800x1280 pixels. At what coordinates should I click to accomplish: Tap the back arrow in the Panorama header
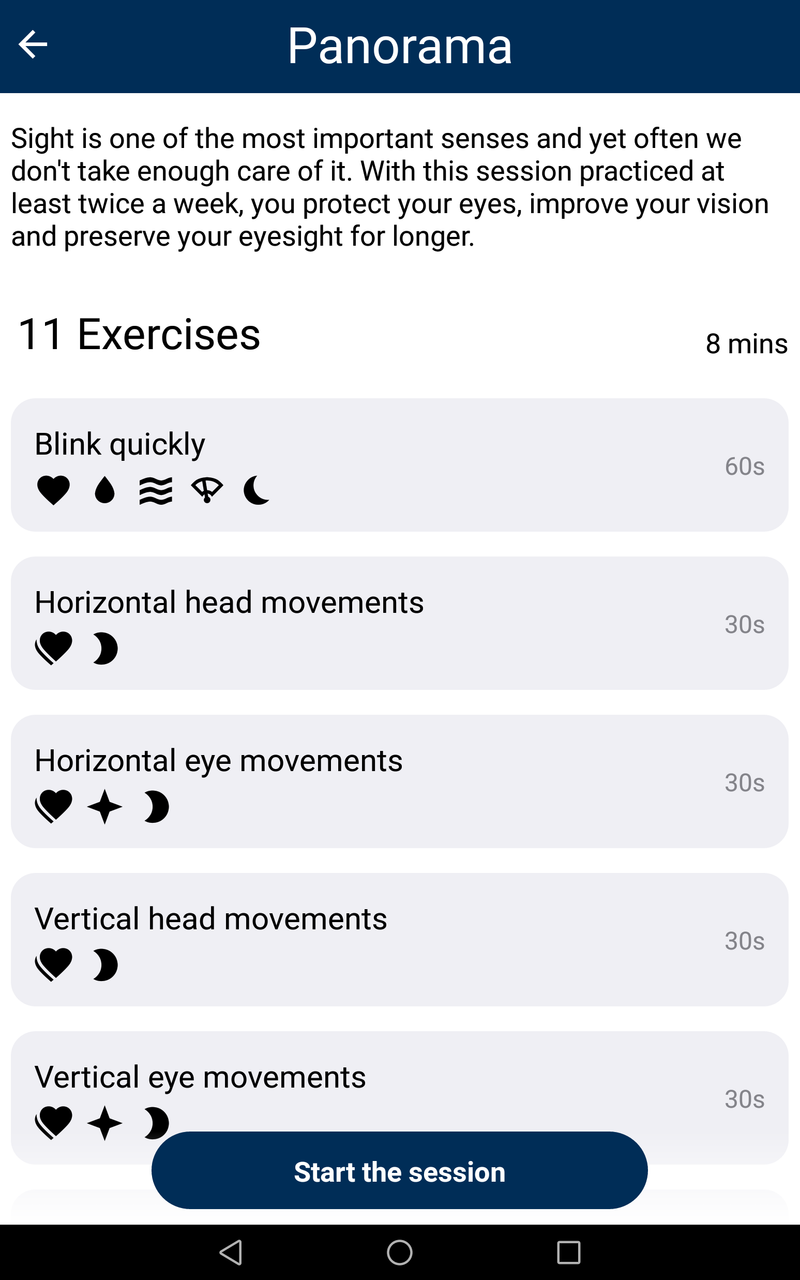(x=33, y=46)
